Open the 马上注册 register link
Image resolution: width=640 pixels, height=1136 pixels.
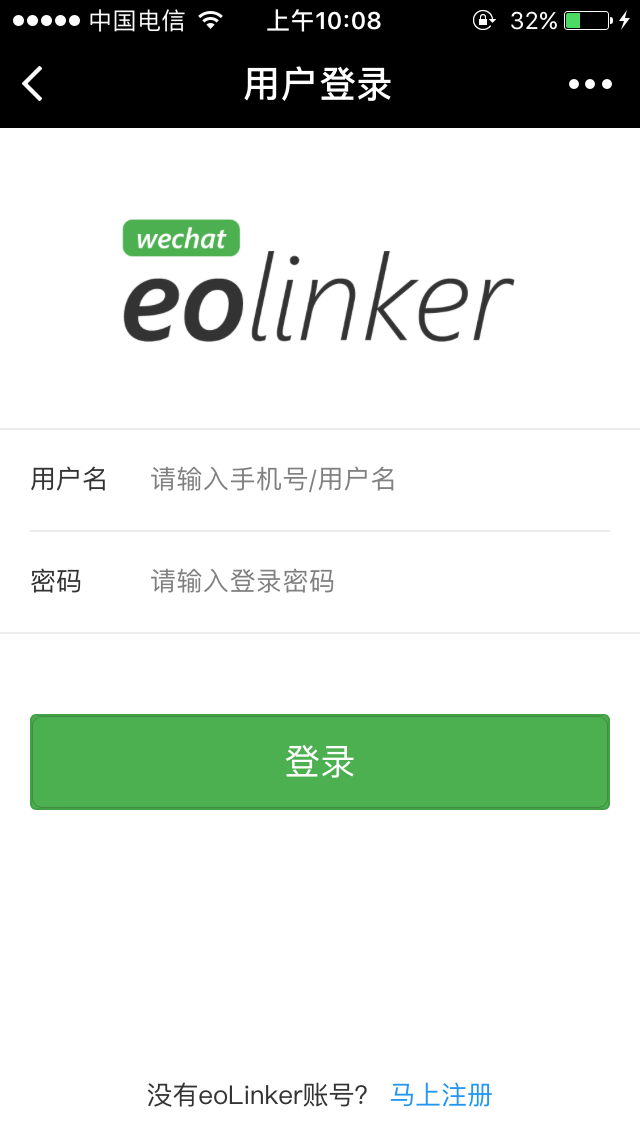point(441,1094)
